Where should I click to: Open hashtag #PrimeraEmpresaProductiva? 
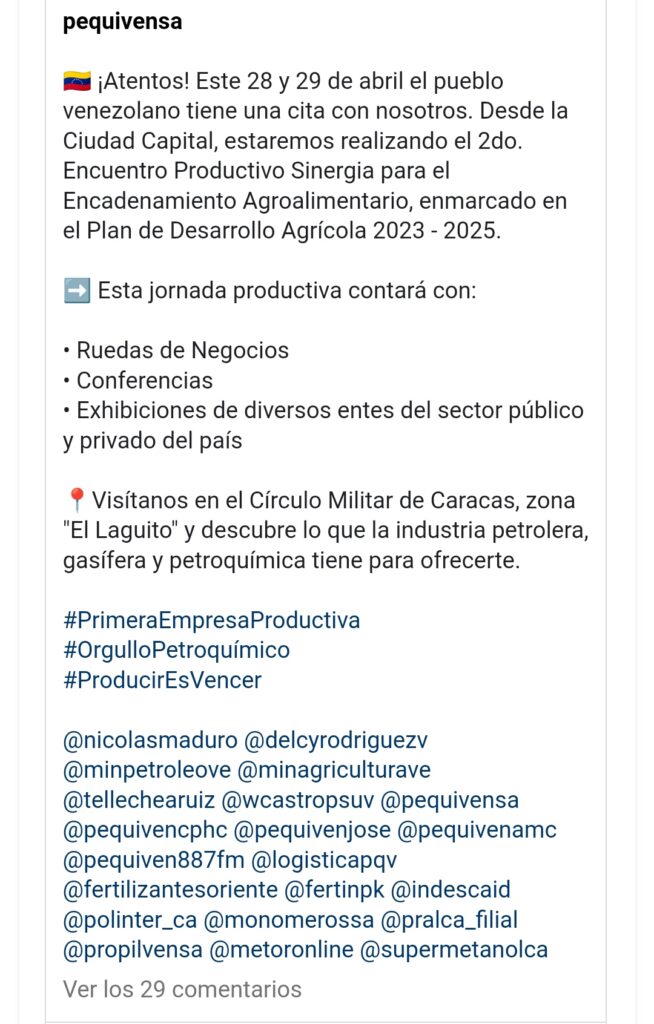[211, 620]
